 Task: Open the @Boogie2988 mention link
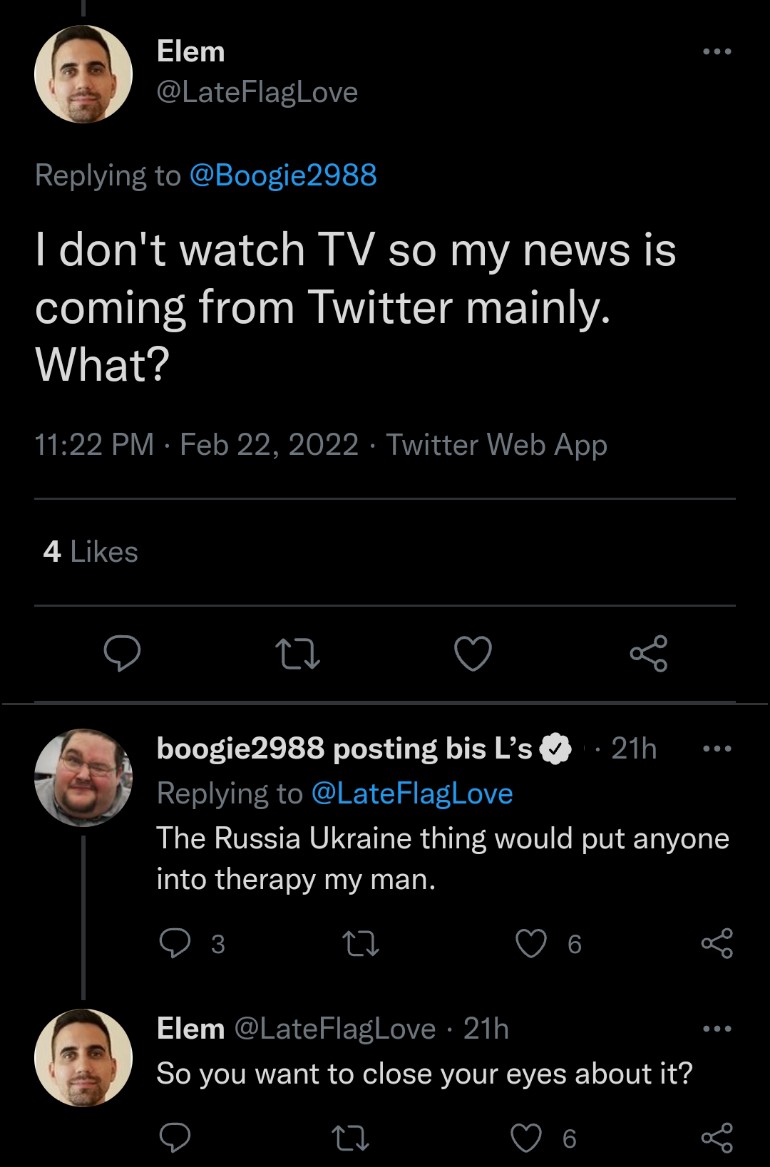(281, 175)
